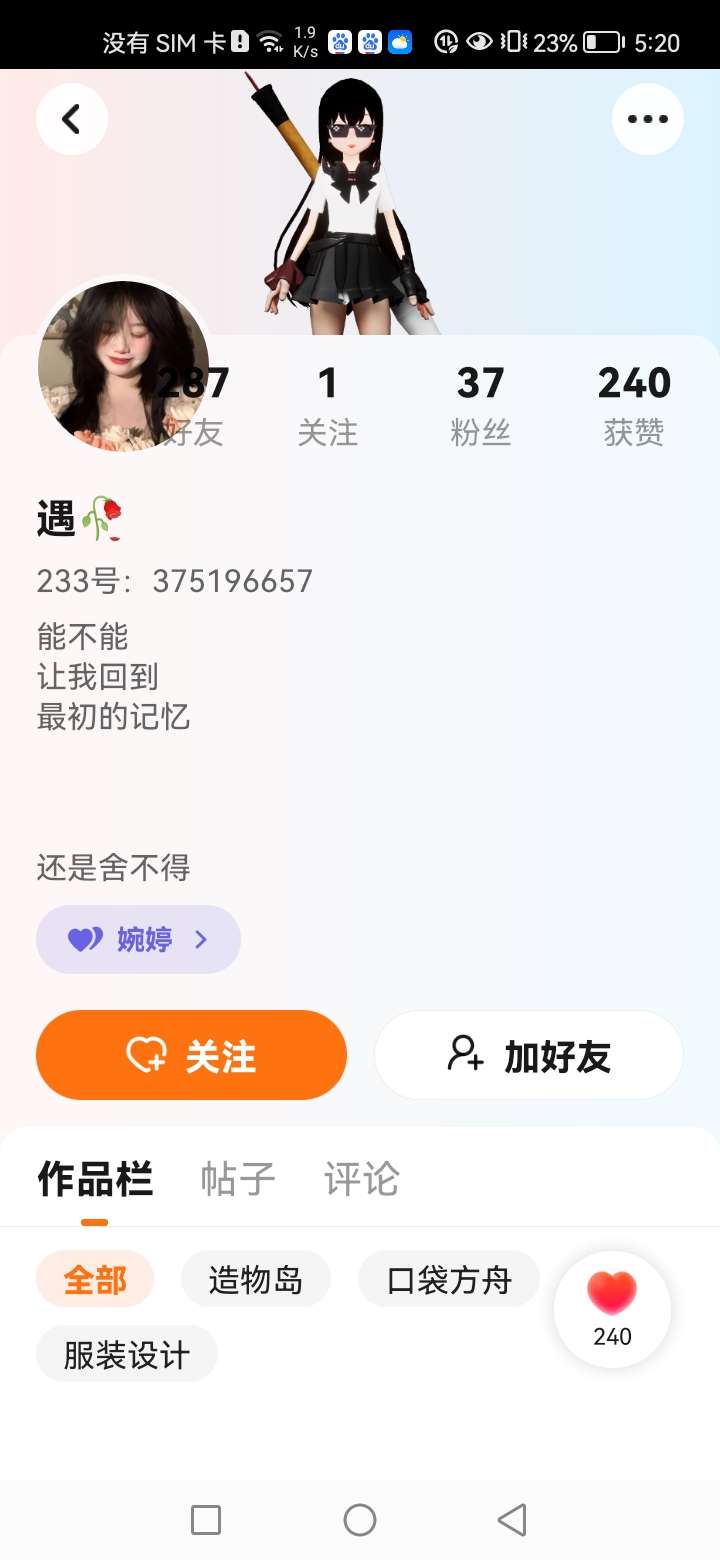
Task: Filter works by 口袋方舟
Action: click(x=449, y=1280)
